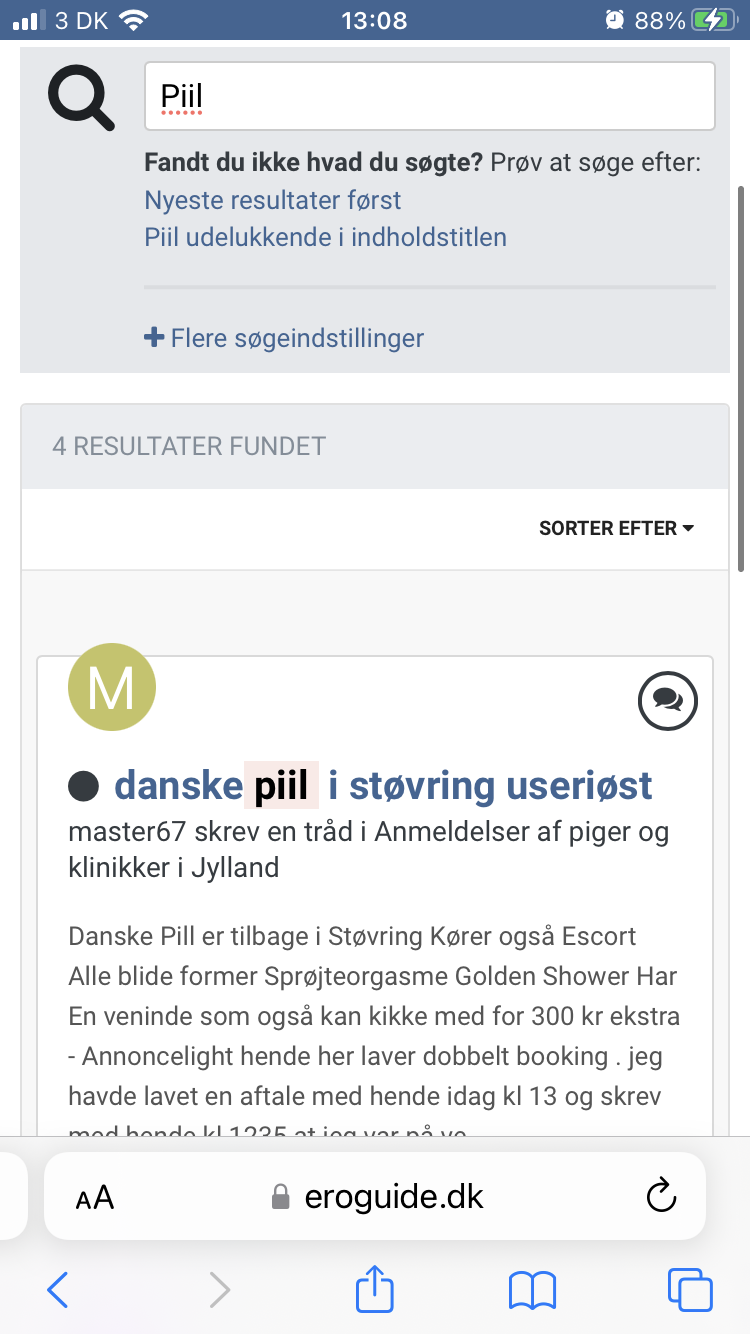The width and height of the screenshot is (750, 1334).
Task: Show all open Safari tabs
Action: 690,1290
